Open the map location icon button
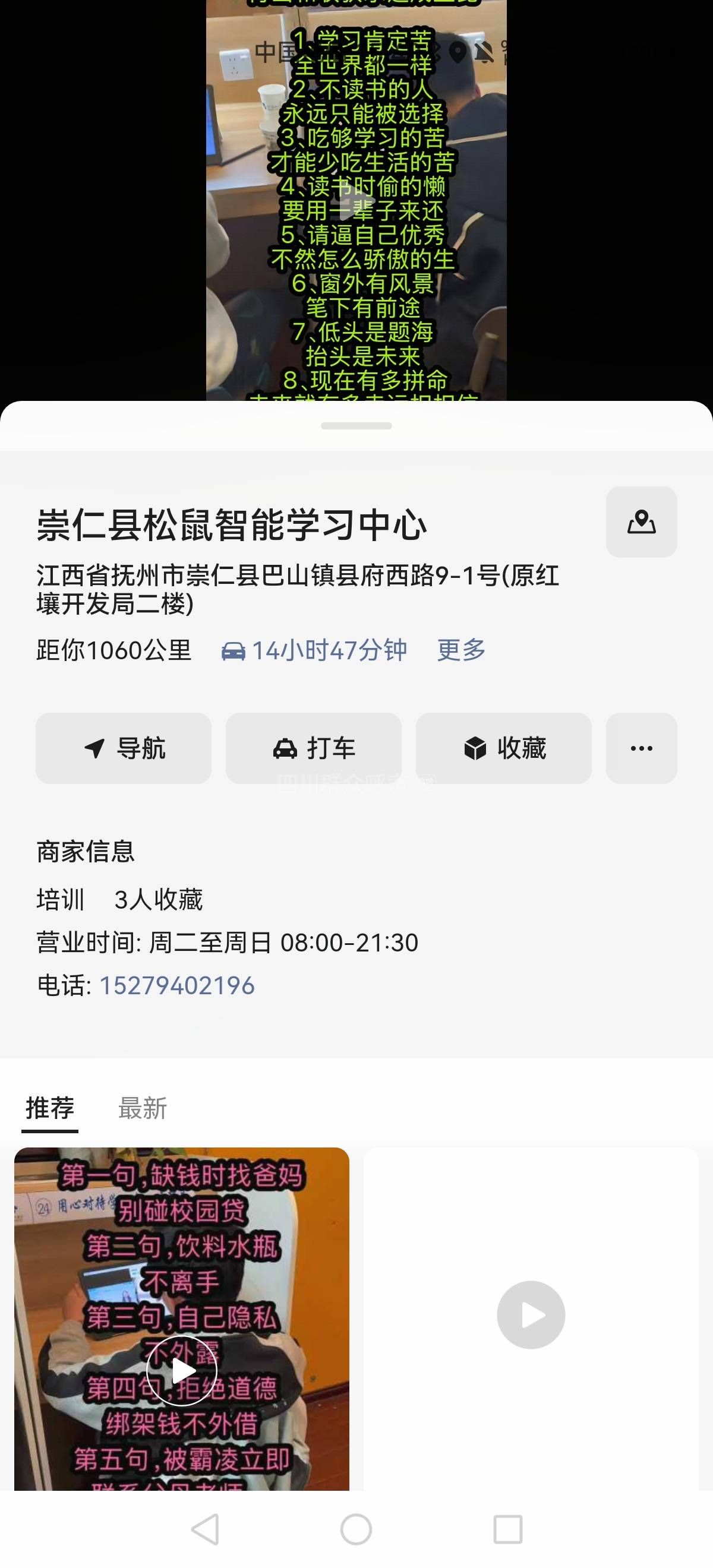Screen dimensions: 713x1568 641,521
